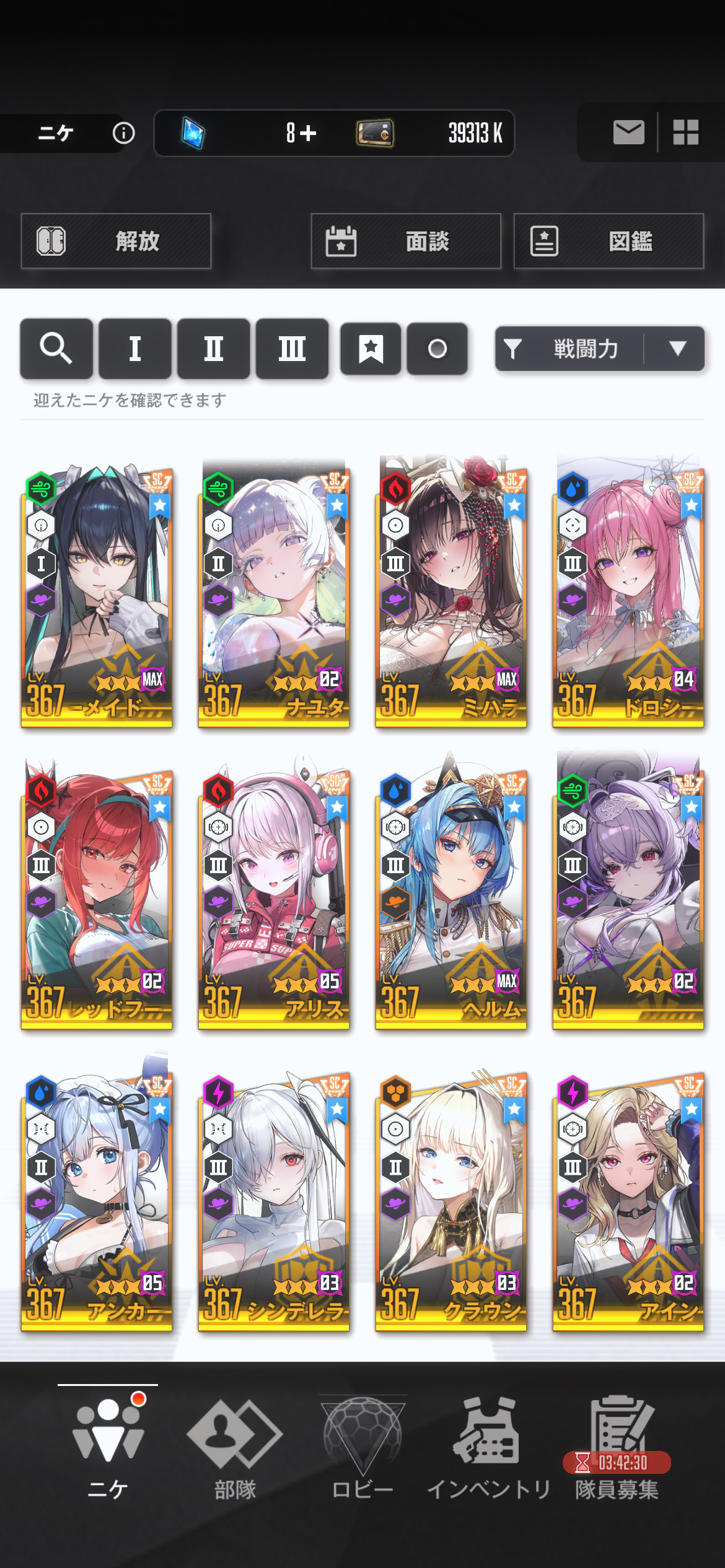Filter by burst type II
The width and height of the screenshot is (725, 1568).
[214, 349]
